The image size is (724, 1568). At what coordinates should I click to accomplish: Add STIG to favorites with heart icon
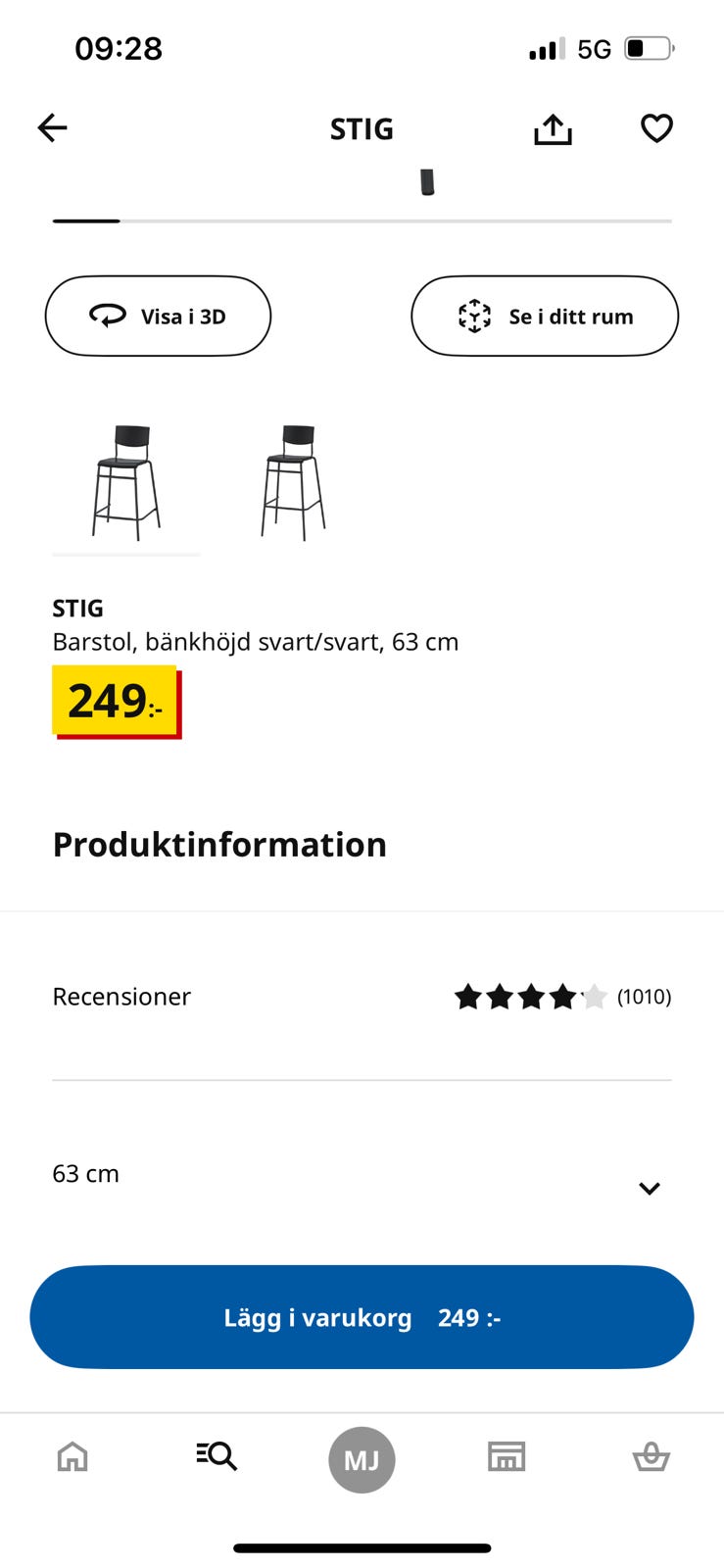tap(656, 127)
